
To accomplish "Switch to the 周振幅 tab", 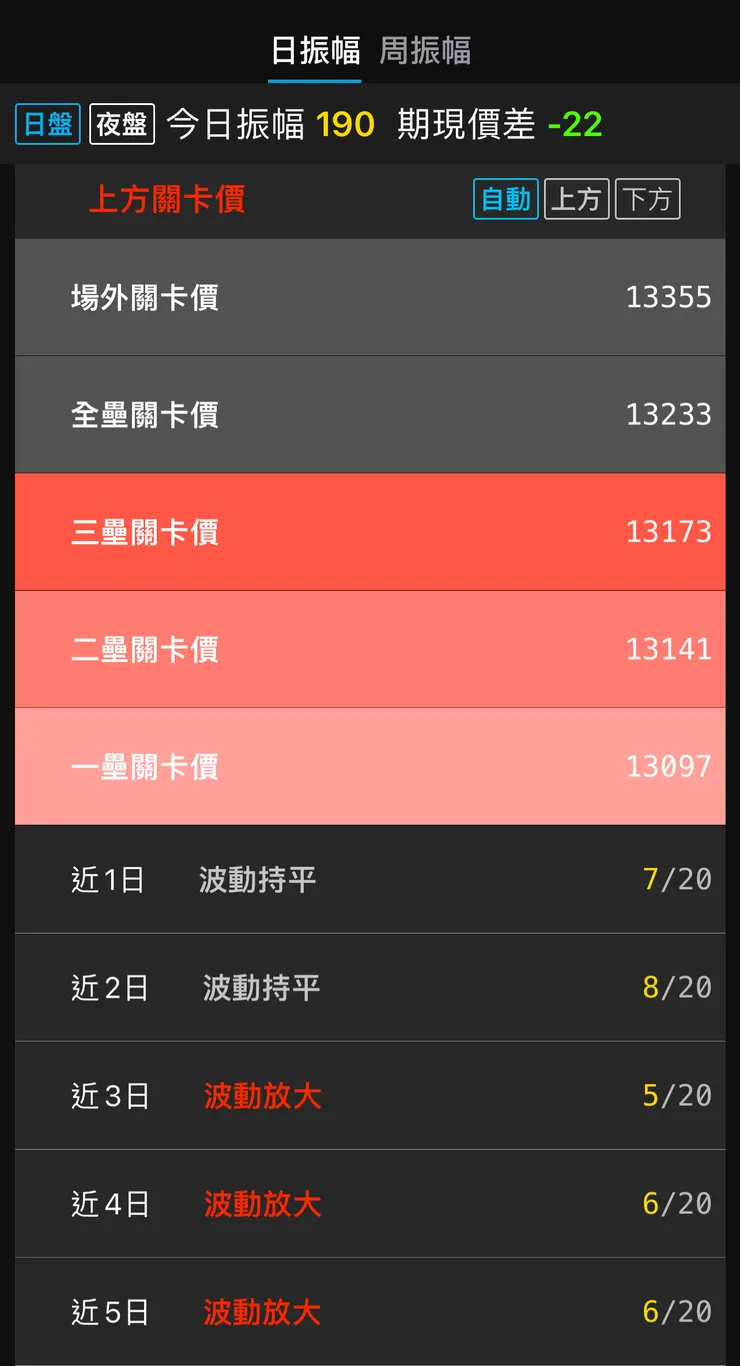I will [x=425, y=52].
